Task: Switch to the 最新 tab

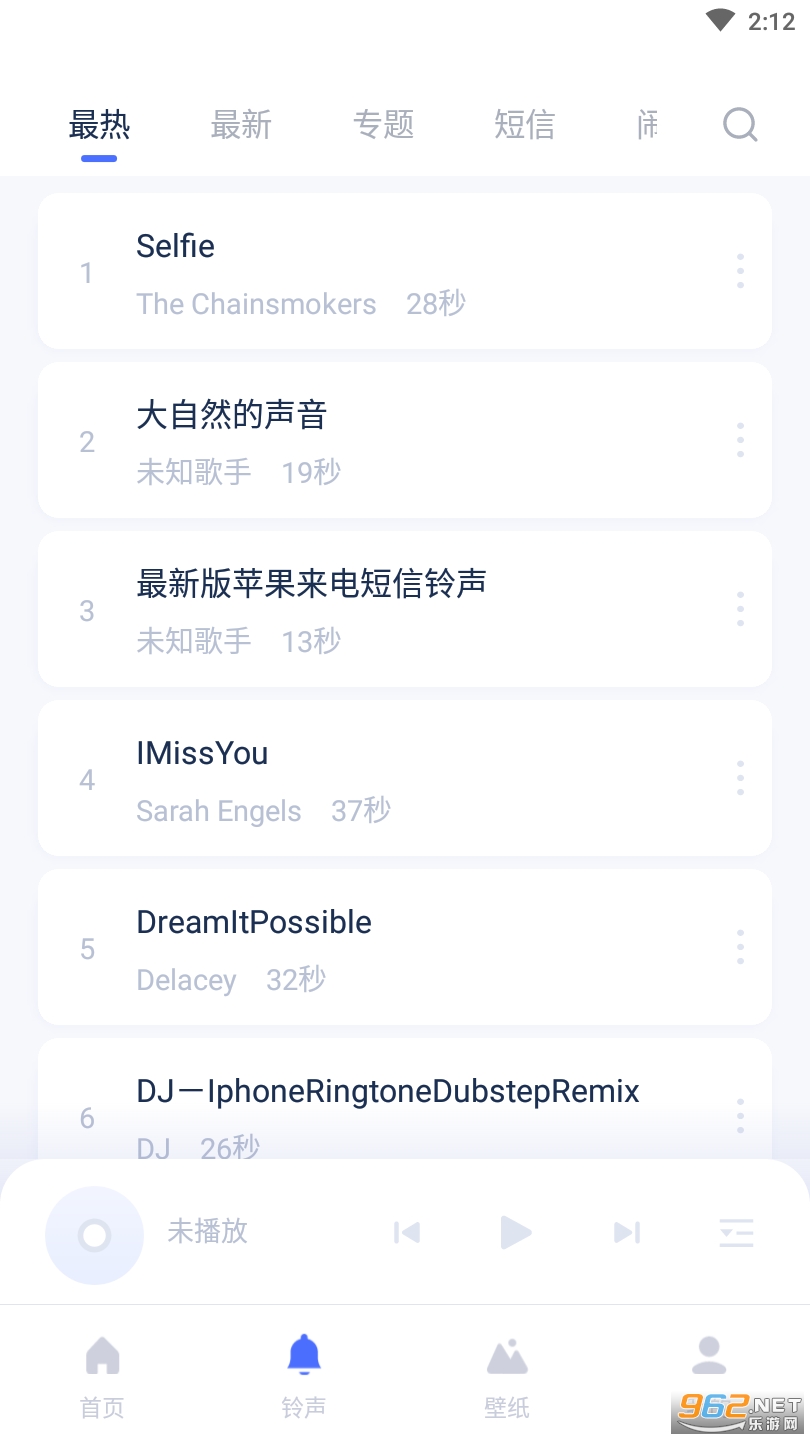Action: point(241,125)
